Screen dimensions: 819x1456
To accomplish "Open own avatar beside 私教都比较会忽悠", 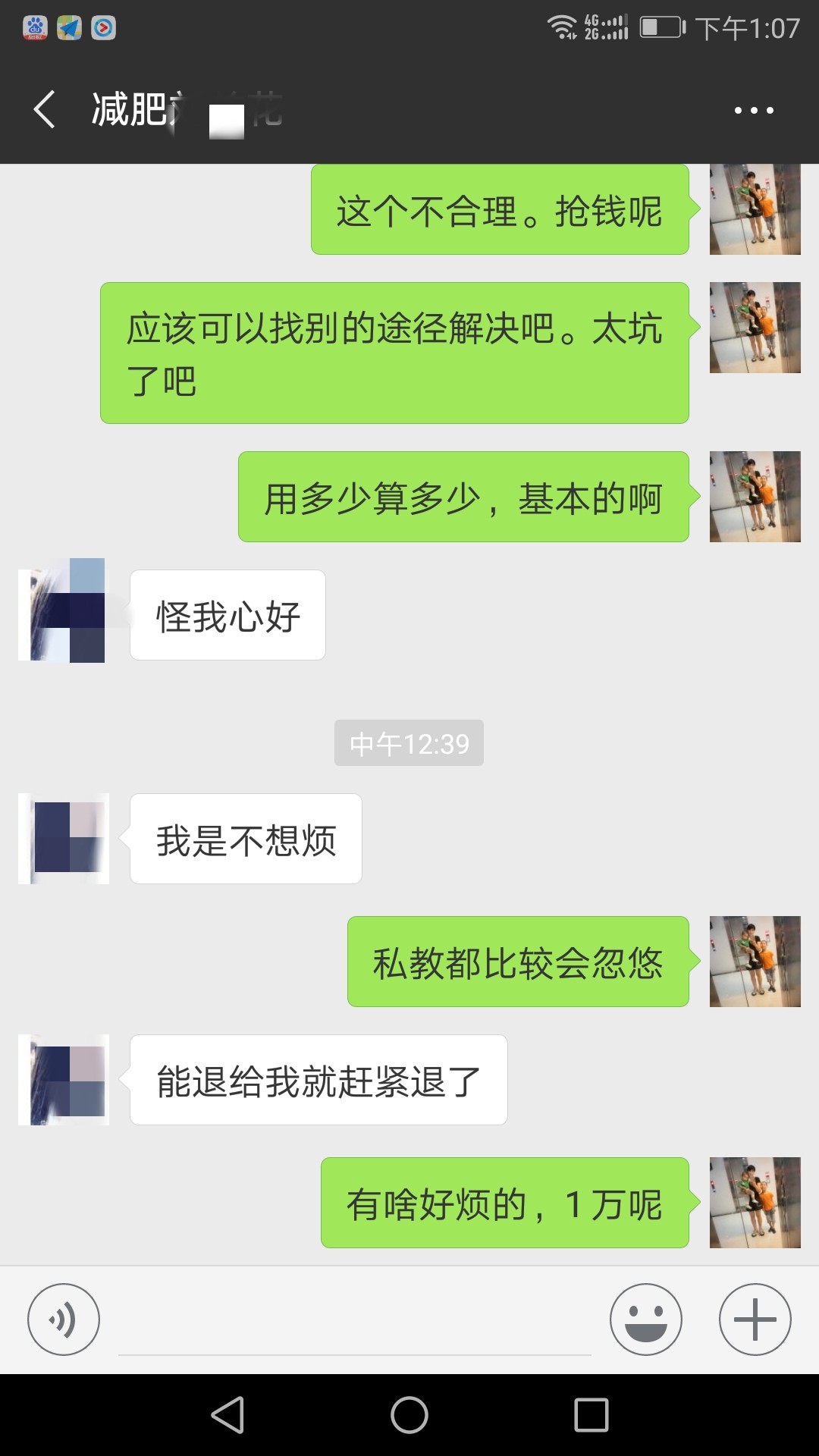I will [755, 962].
